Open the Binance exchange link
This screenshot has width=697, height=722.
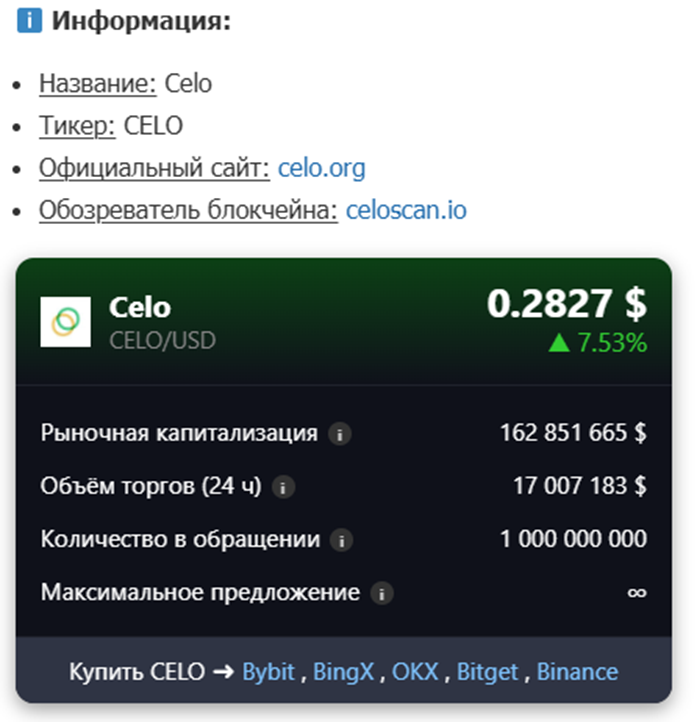click(577, 672)
